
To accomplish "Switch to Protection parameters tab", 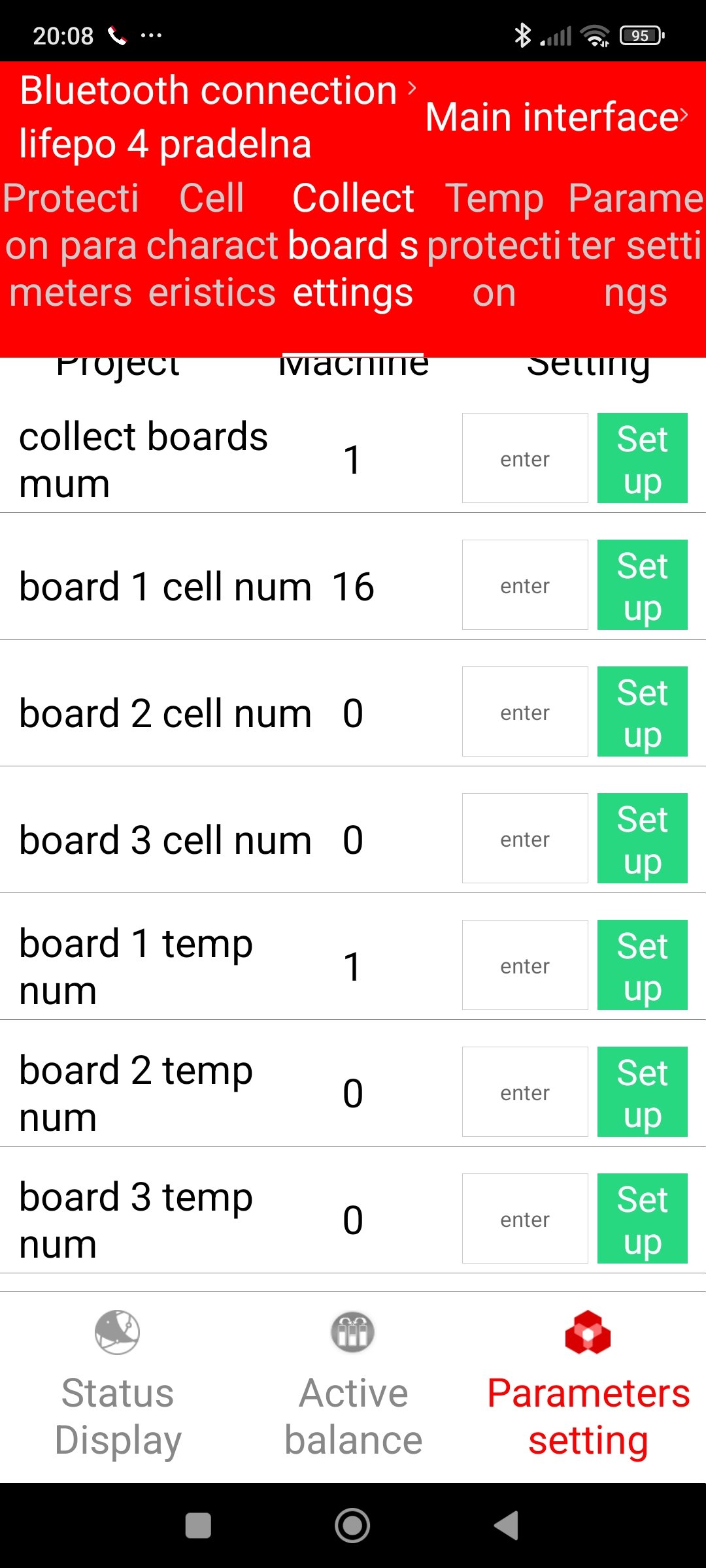I will (x=71, y=246).
